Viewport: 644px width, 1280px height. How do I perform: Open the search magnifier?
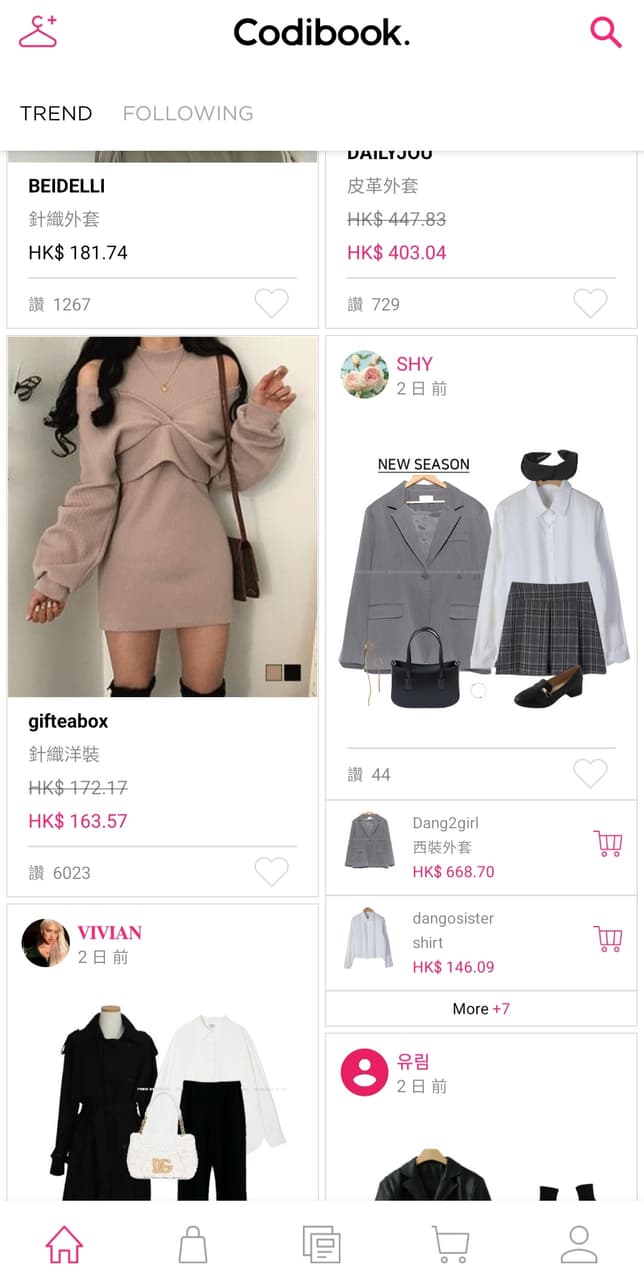605,32
